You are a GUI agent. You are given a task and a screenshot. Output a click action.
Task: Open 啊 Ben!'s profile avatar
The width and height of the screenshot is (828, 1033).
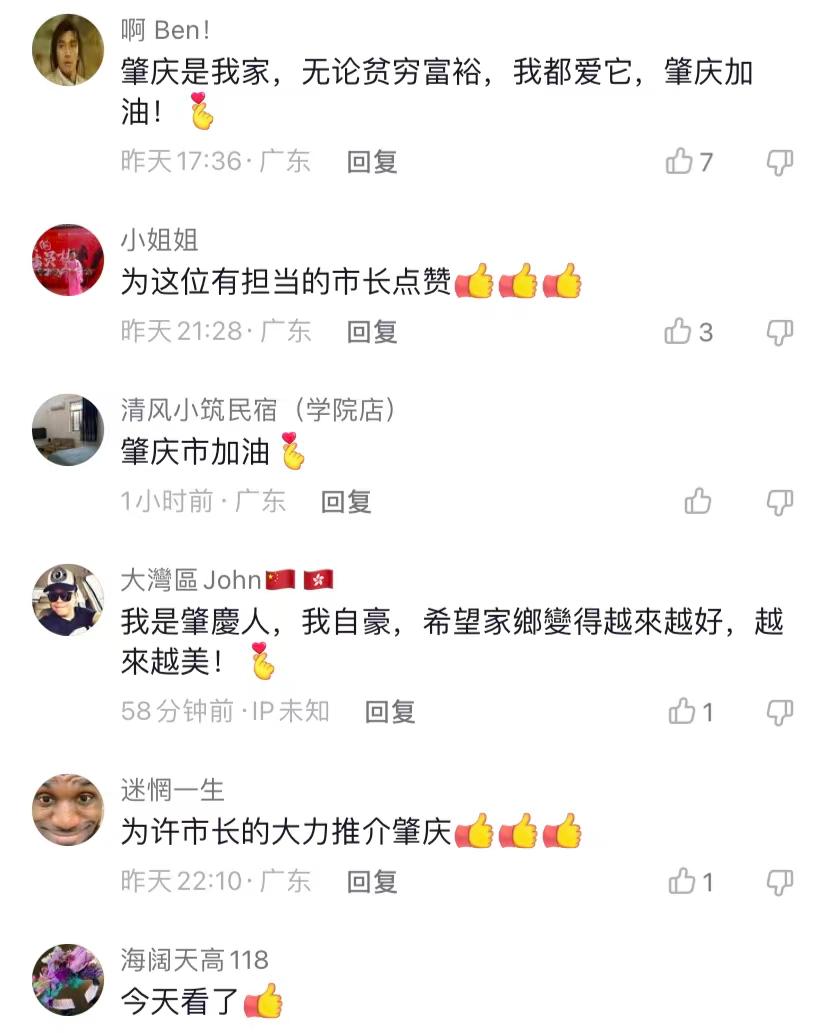68,50
